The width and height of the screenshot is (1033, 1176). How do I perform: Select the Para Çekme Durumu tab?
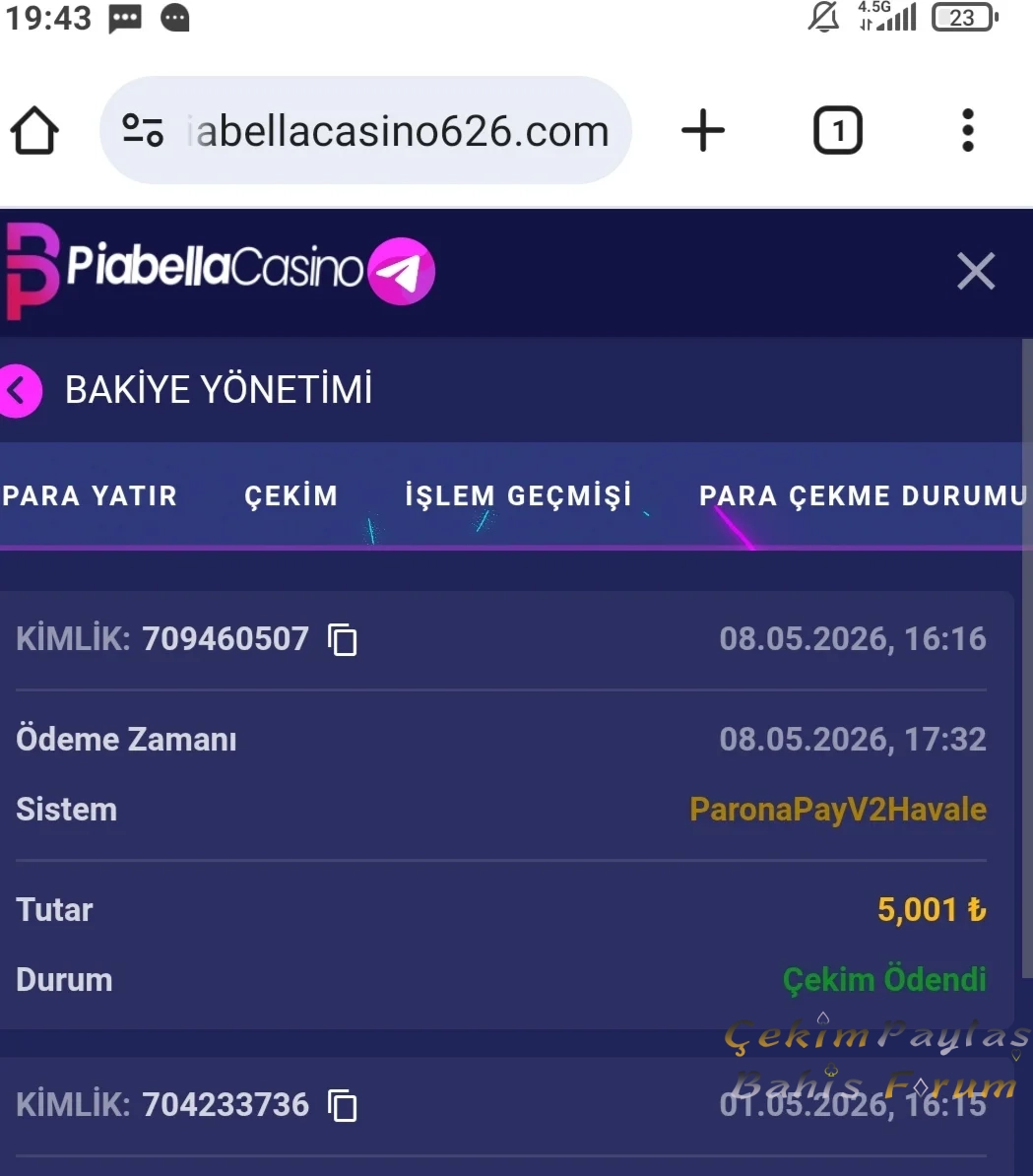(862, 495)
